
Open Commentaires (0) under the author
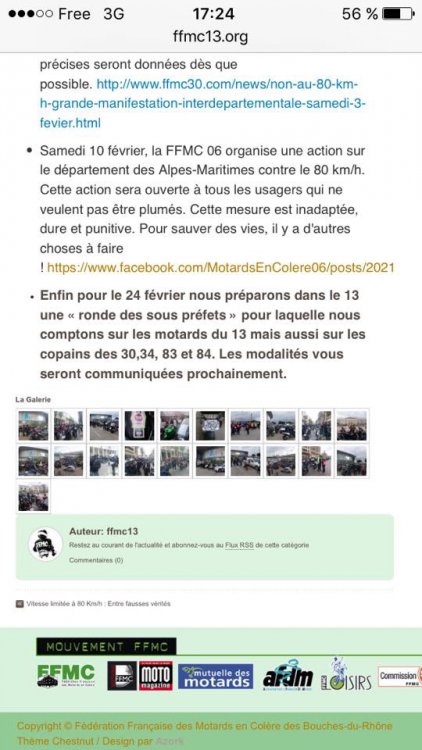click(96, 560)
